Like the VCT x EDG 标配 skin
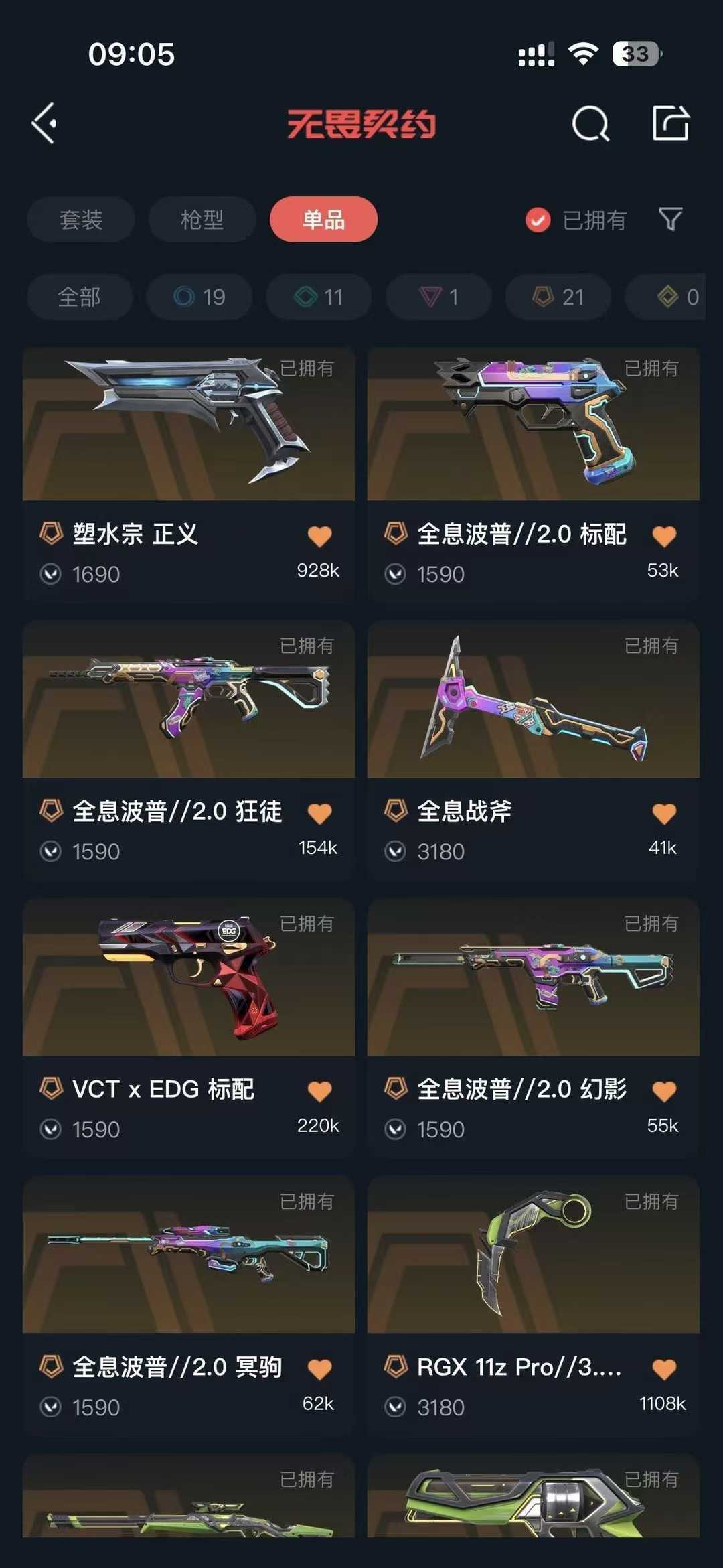The image size is (723, 1568). (x=319, y=1091)
